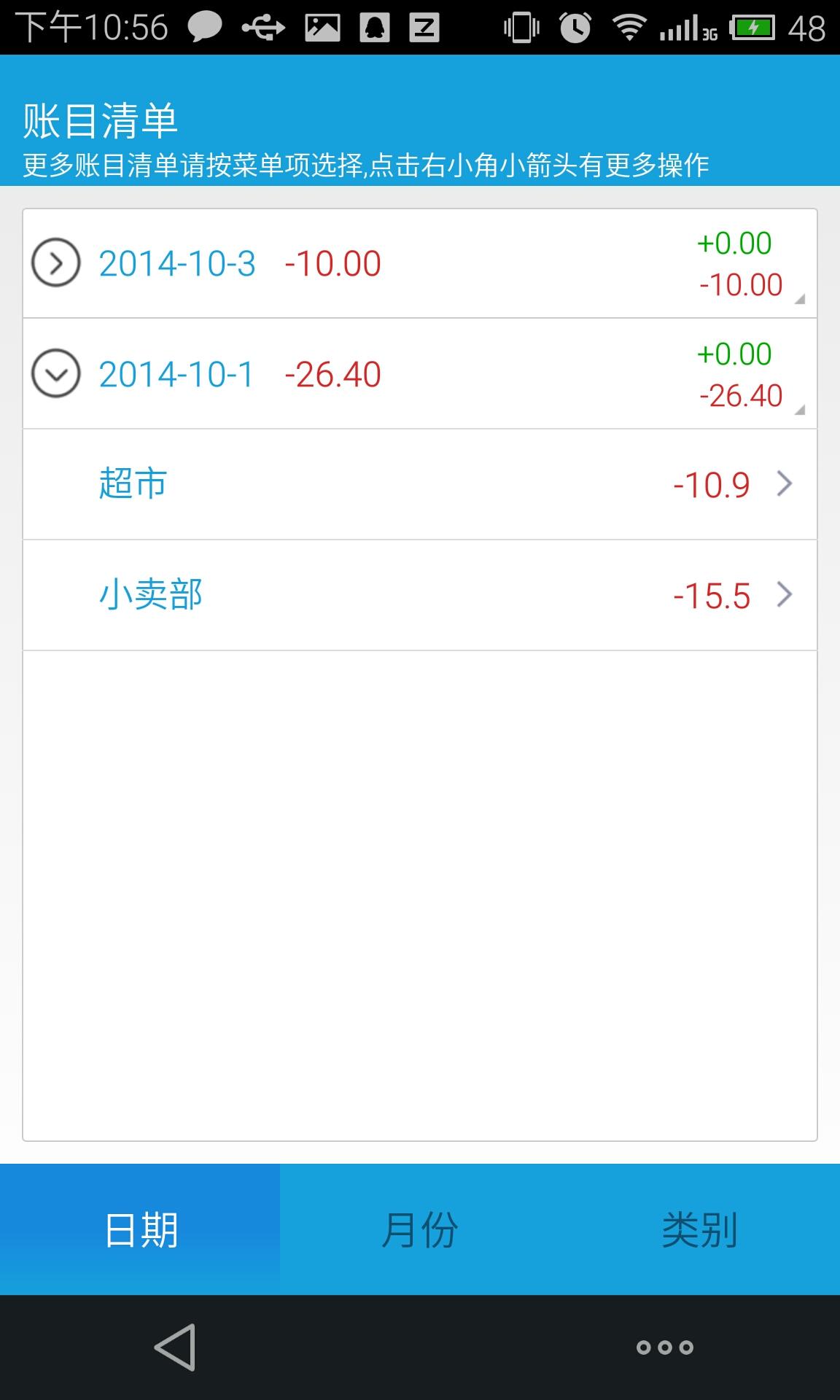Switch to the 日期 tab
The image size is (840, 1400).
coord(140,1229)
